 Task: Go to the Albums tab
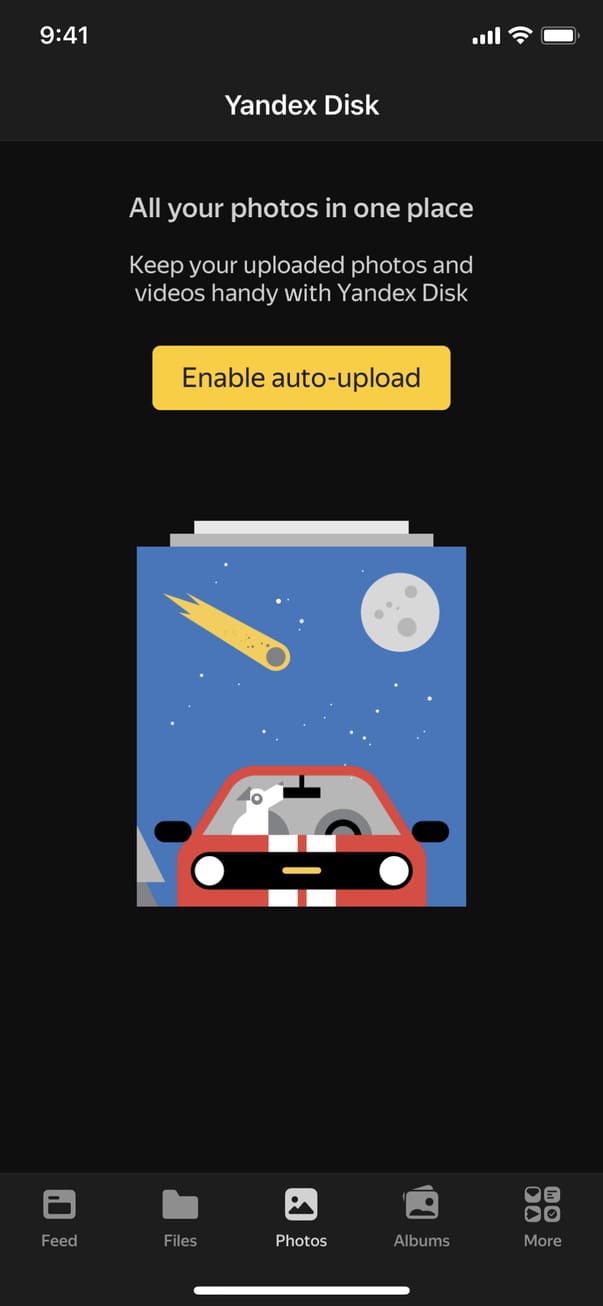[421, 1216]
